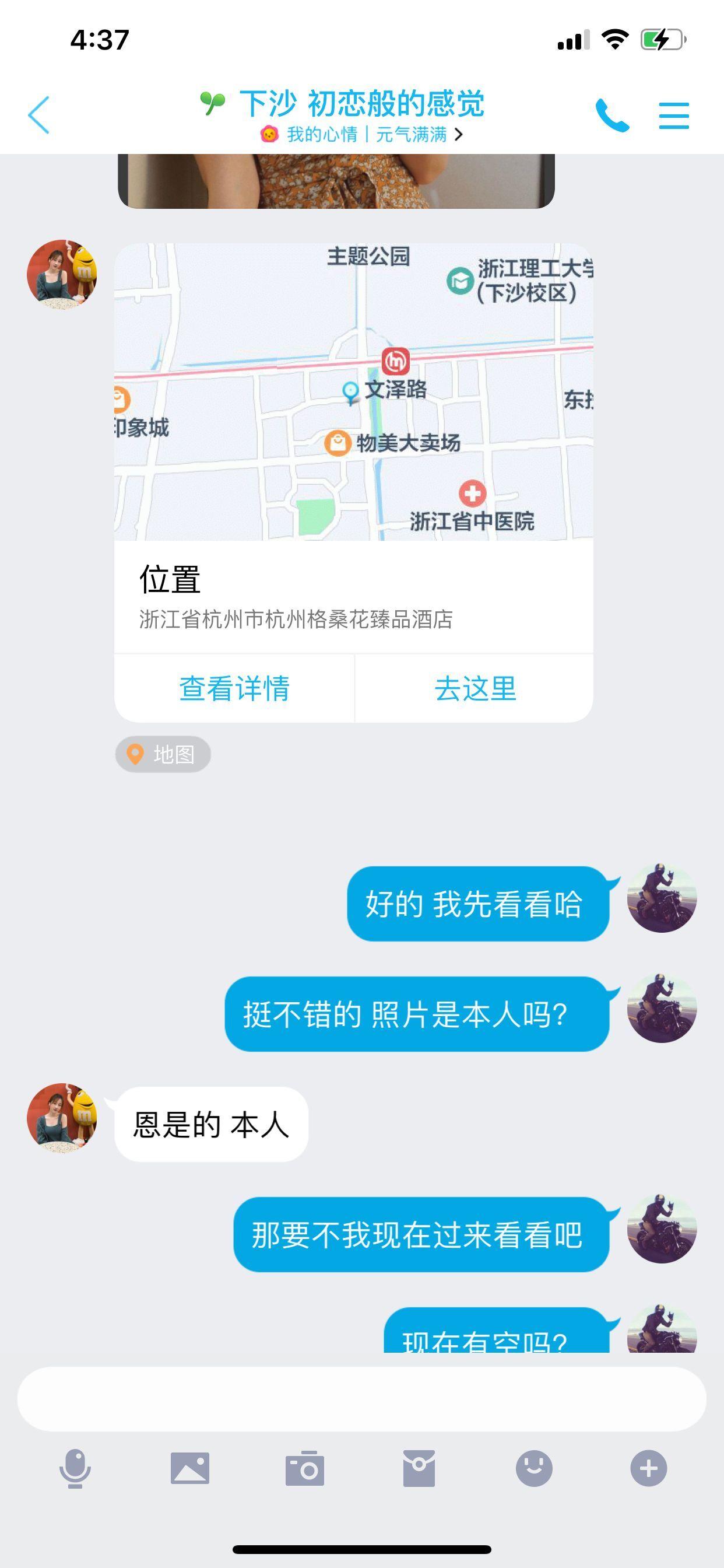Screen dimensions: 724x1568
Task: Tap the 地图 chip below the card
Action: pyautogui.click(x=163, y=754)
